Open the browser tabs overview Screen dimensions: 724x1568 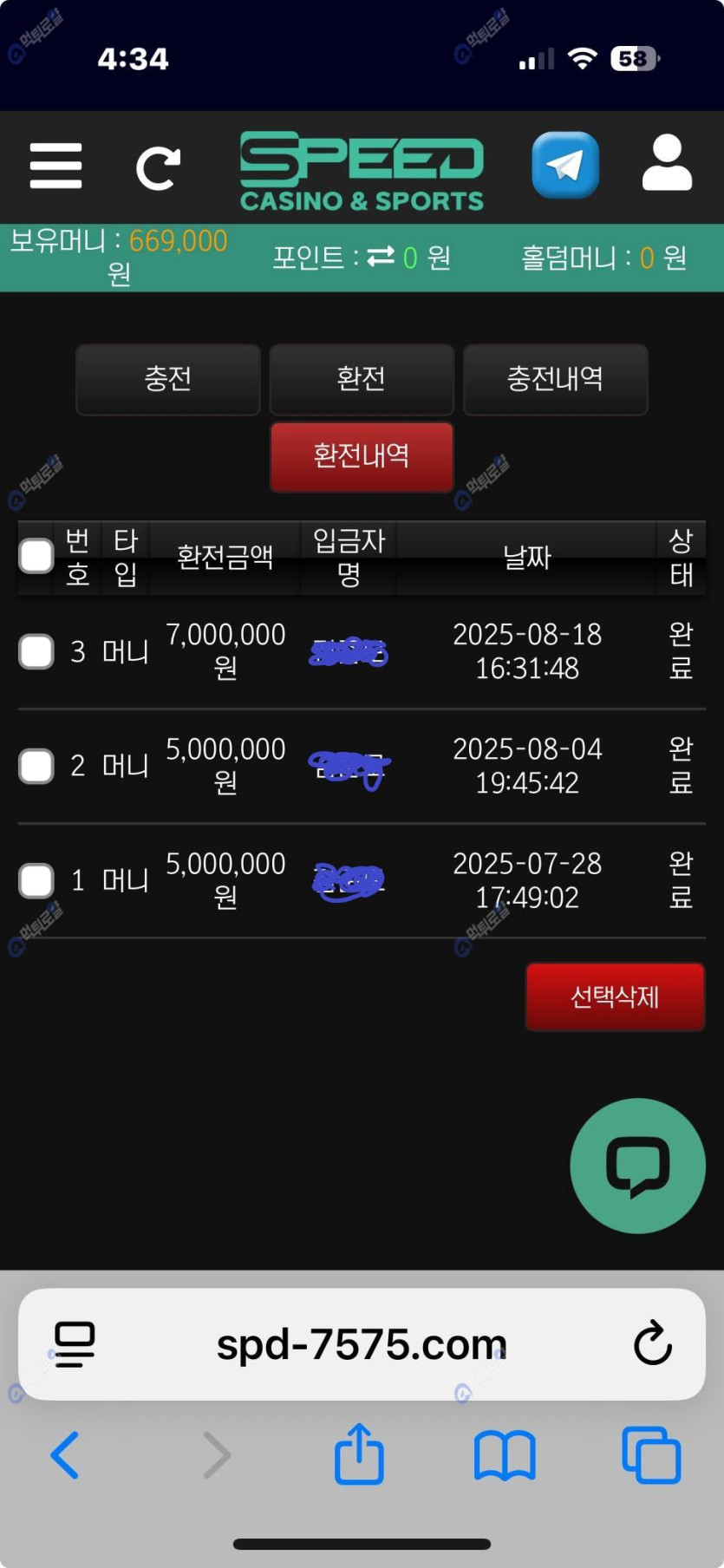[651, 1454]
